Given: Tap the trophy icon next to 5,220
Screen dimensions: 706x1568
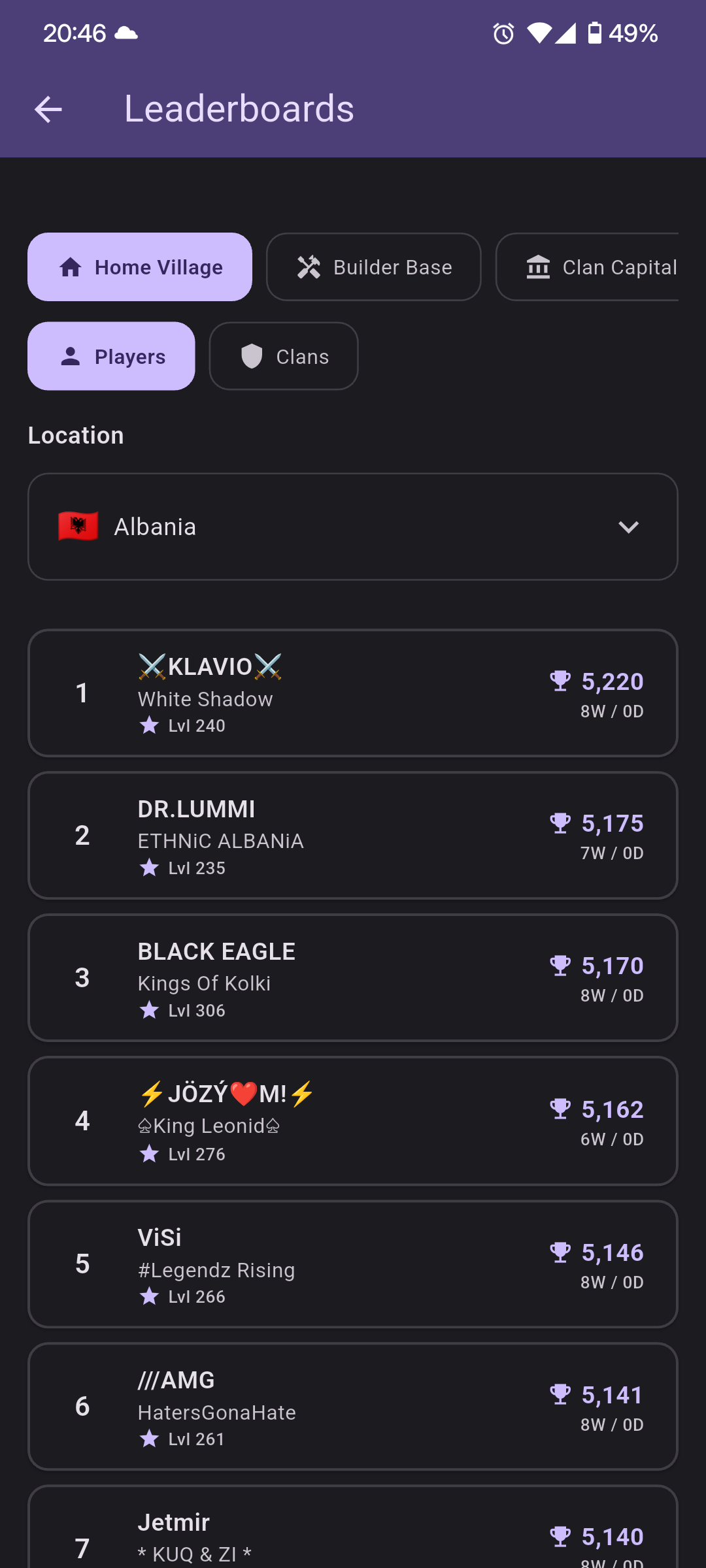Looking at the screenshot, I should click(x=559, y=681).
